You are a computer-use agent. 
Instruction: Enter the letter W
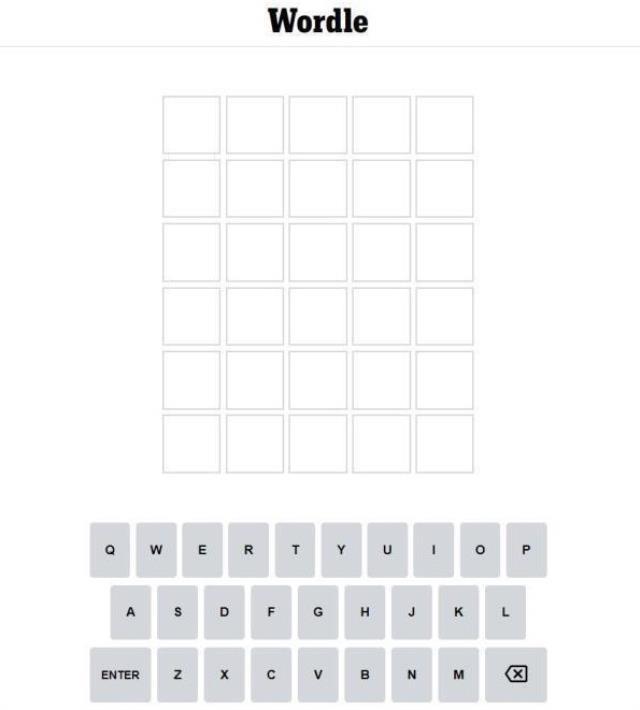pyautogui.click(x=156, y=550)
